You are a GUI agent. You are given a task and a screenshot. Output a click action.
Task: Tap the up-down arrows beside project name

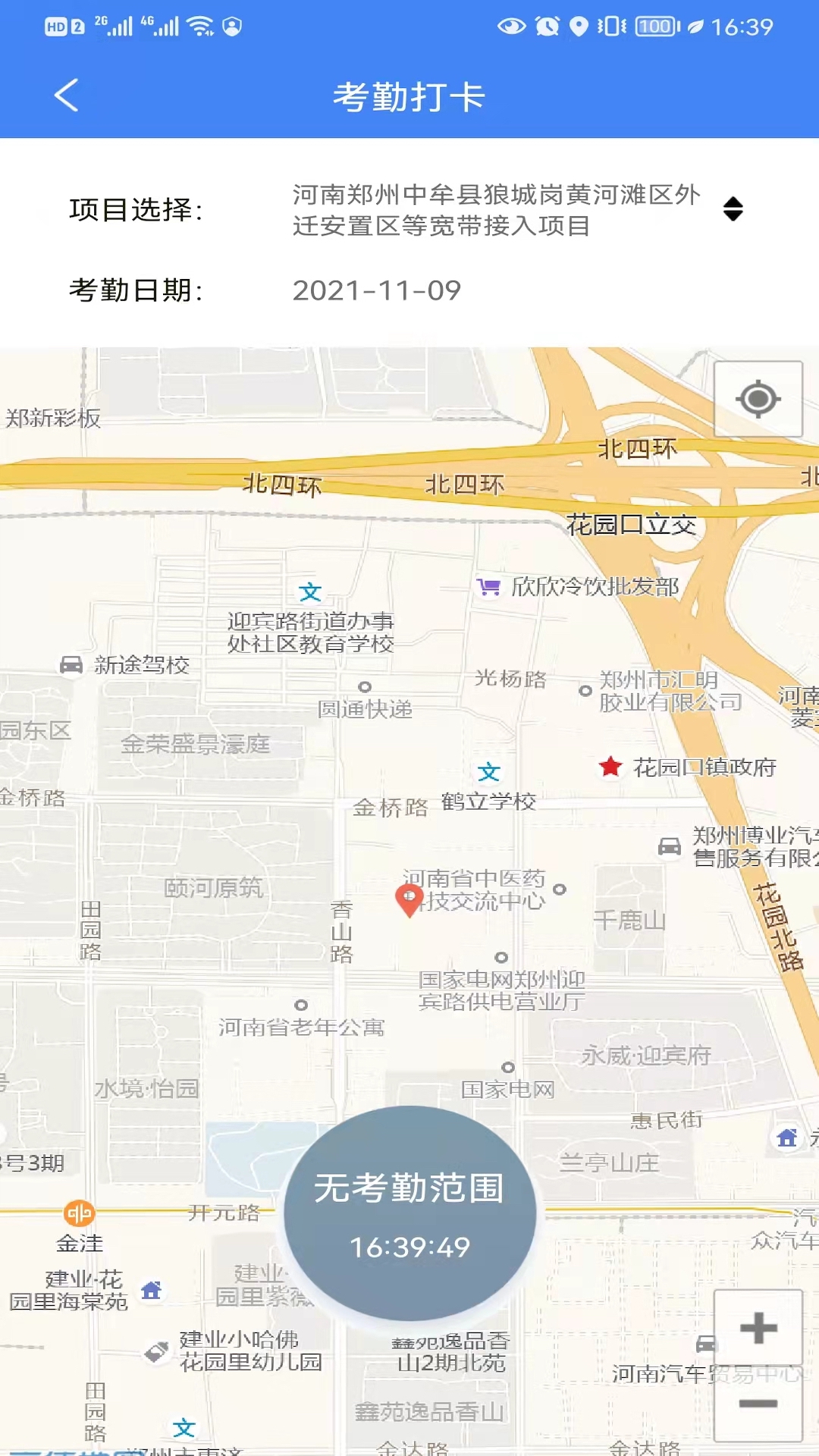tap(733, 210)
